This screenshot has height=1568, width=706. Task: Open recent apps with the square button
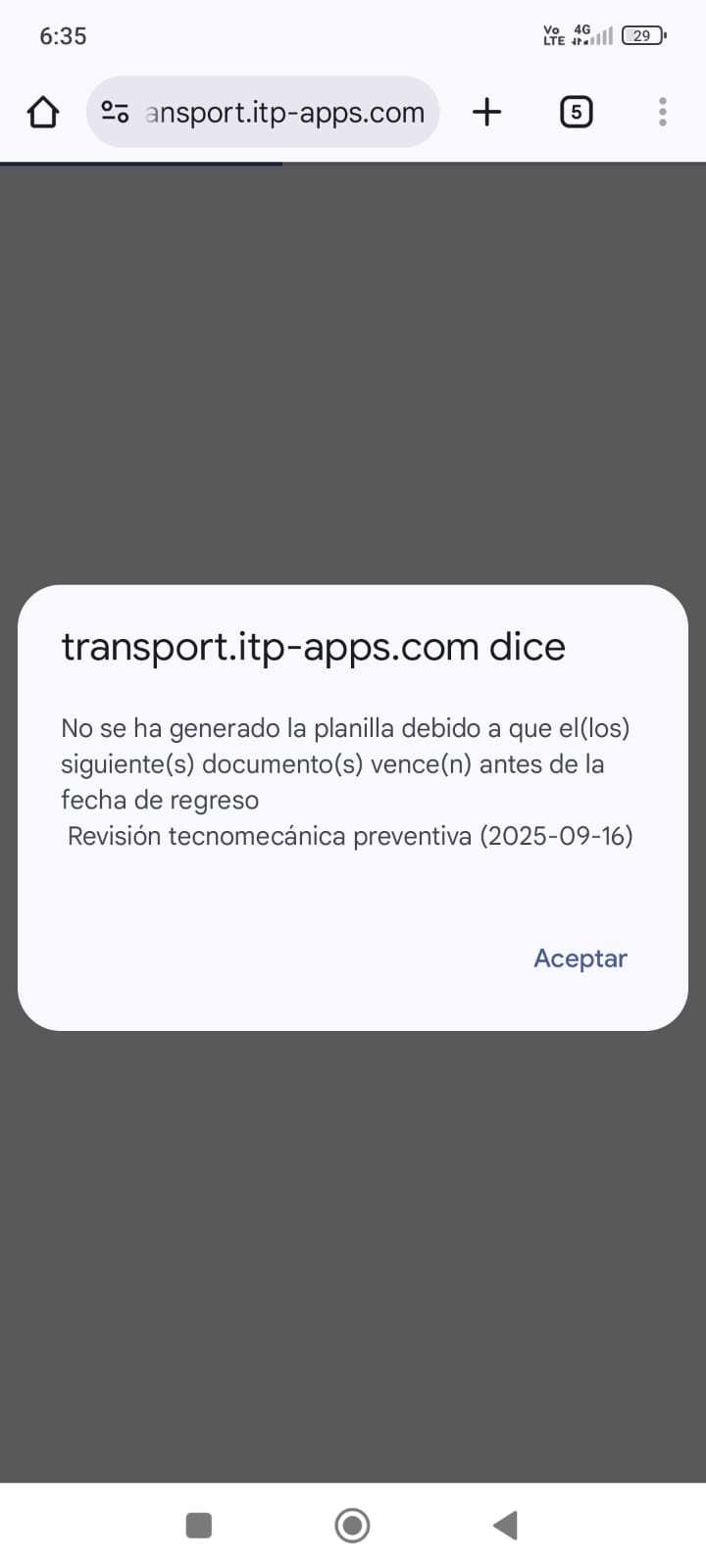pyautogui.click(x=199, y=1525)
